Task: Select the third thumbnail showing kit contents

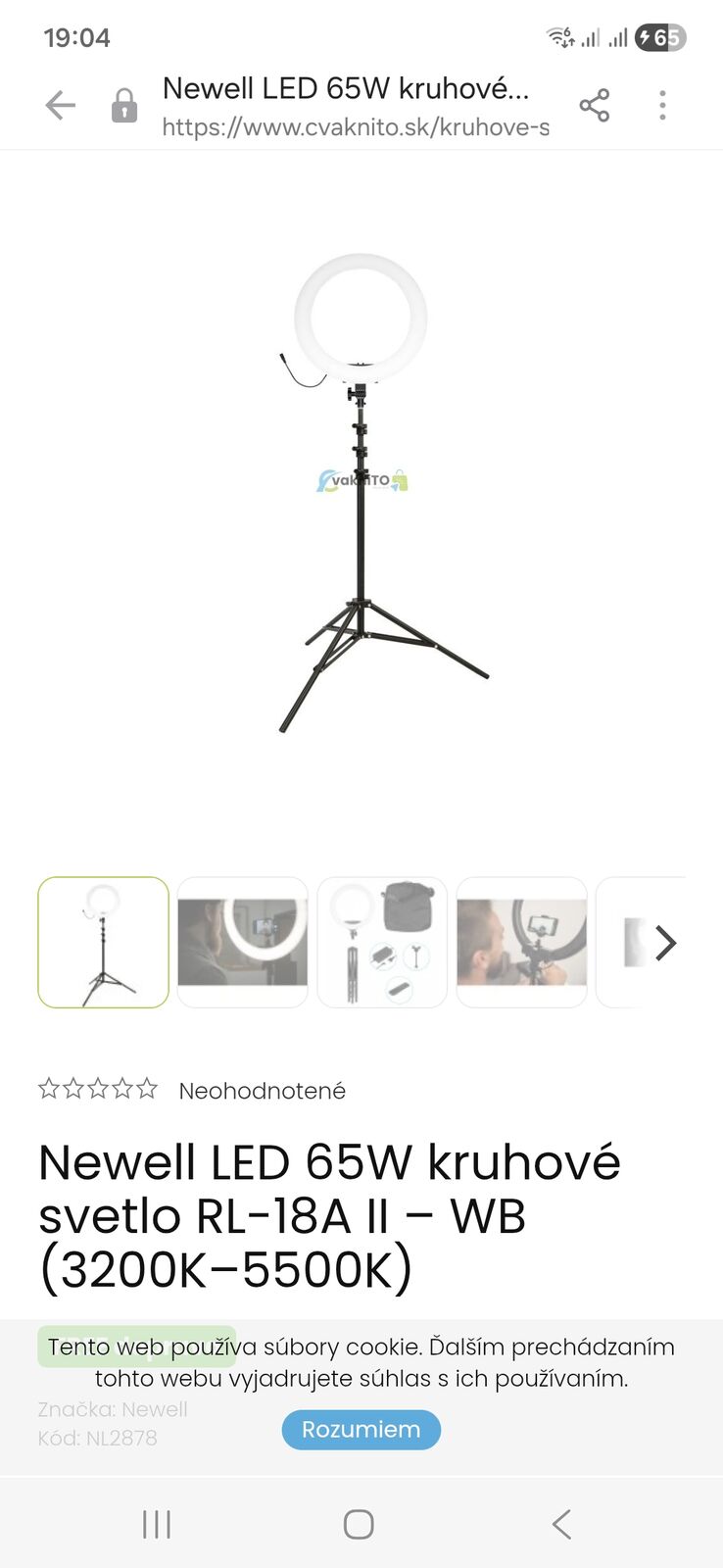Action: [382, 942]
